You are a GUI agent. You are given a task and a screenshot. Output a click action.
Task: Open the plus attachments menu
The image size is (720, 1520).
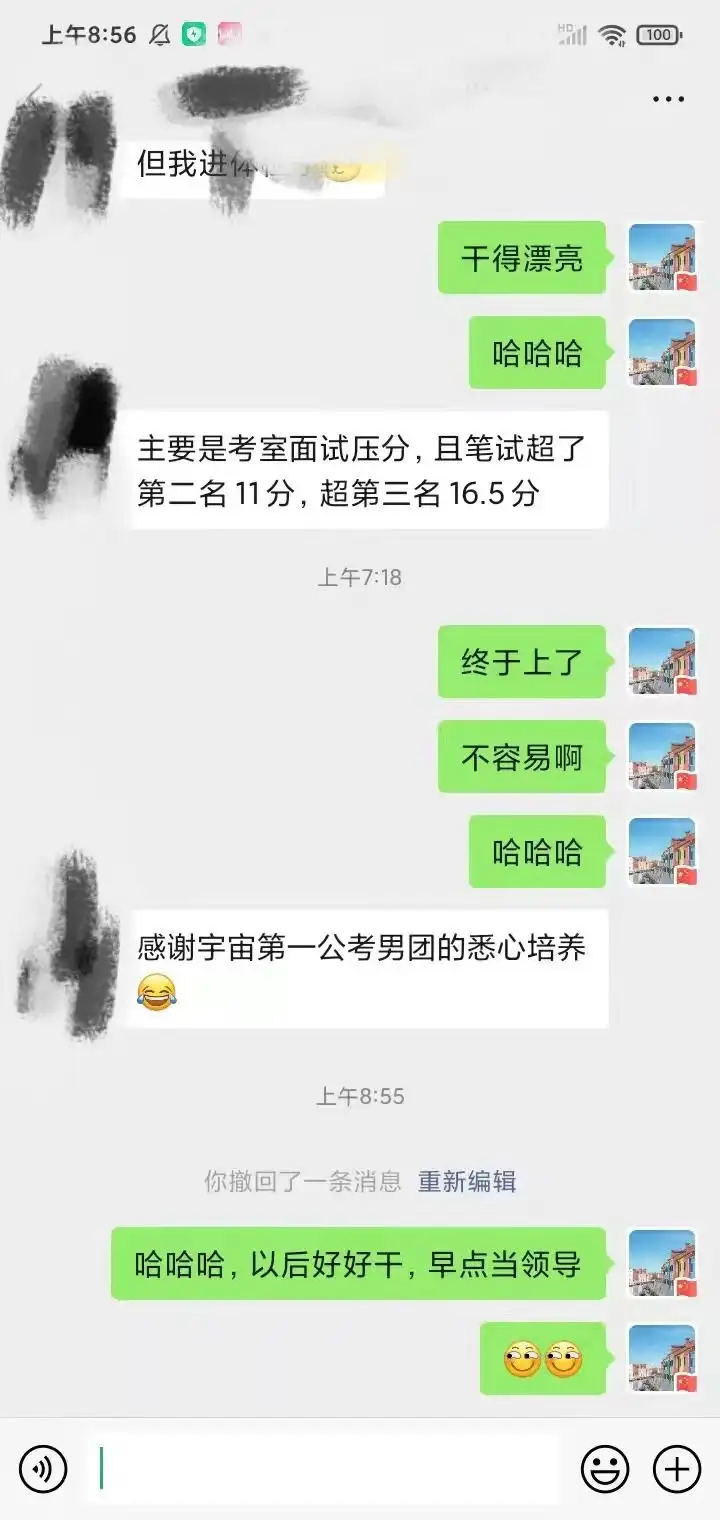coord(677,1469)
